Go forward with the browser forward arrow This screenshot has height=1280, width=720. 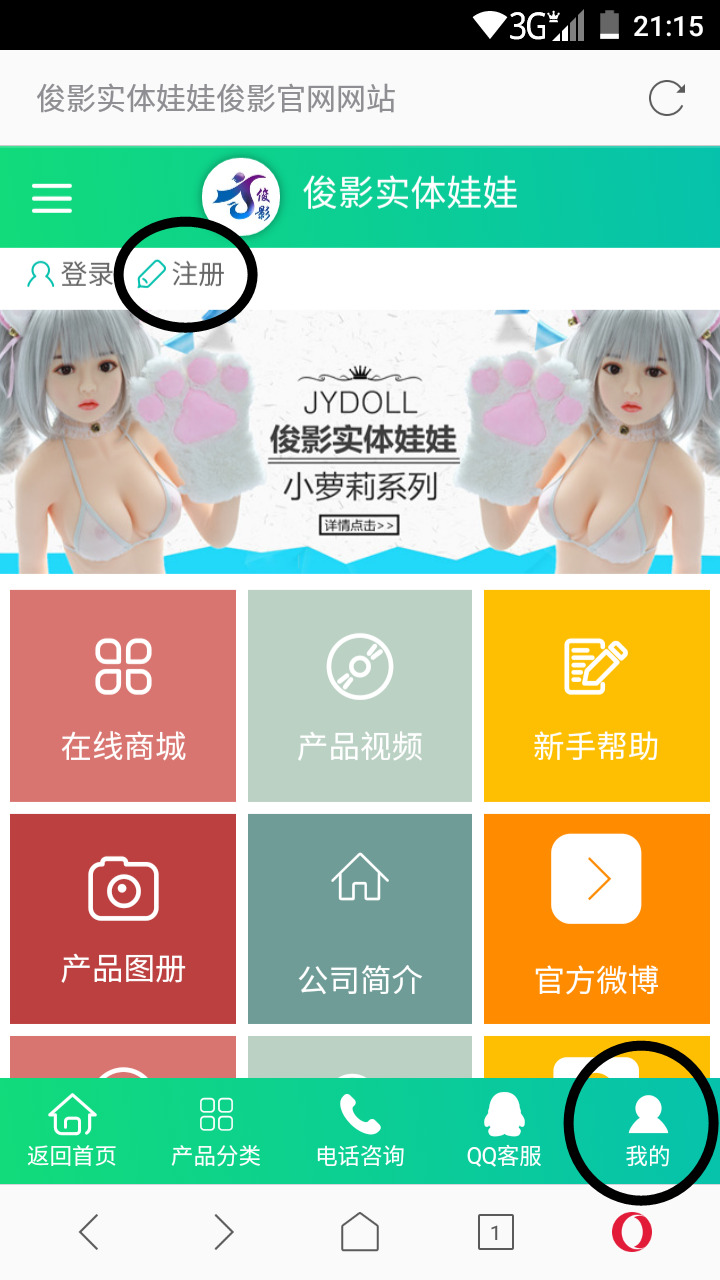[x=224, y=1232]
